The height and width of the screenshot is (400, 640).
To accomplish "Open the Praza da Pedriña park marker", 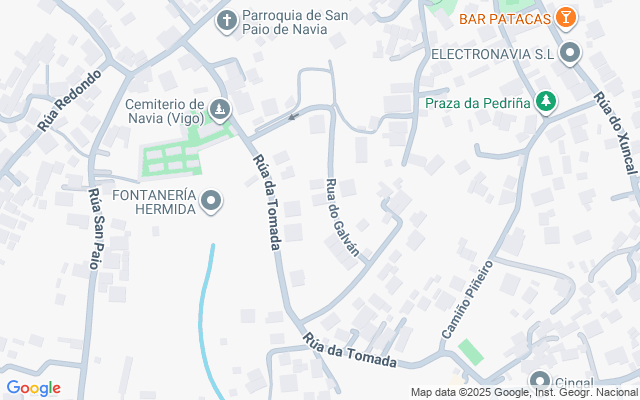I will pos(545,101).
